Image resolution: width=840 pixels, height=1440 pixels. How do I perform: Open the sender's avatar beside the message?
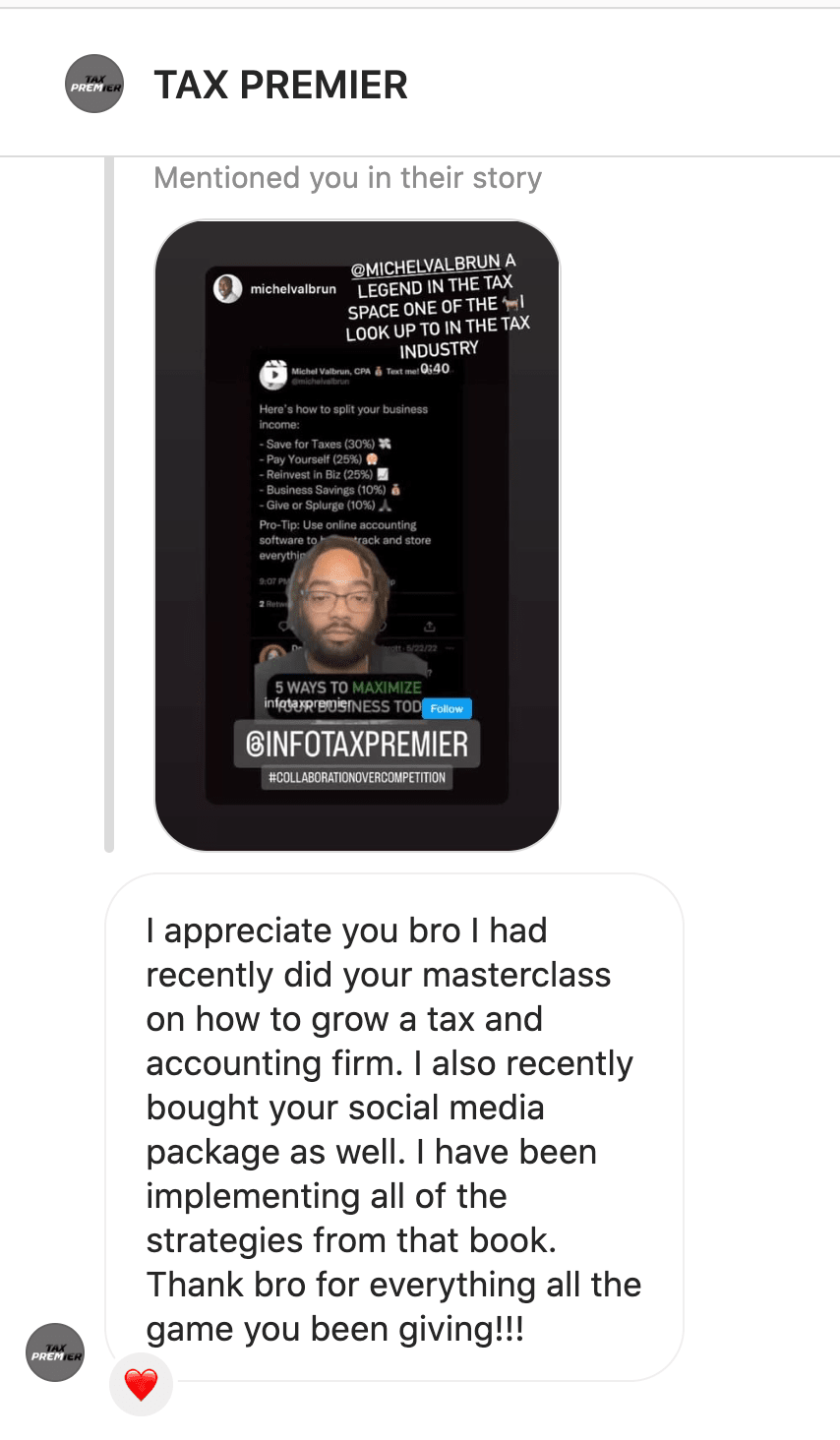coord(55,1352)
